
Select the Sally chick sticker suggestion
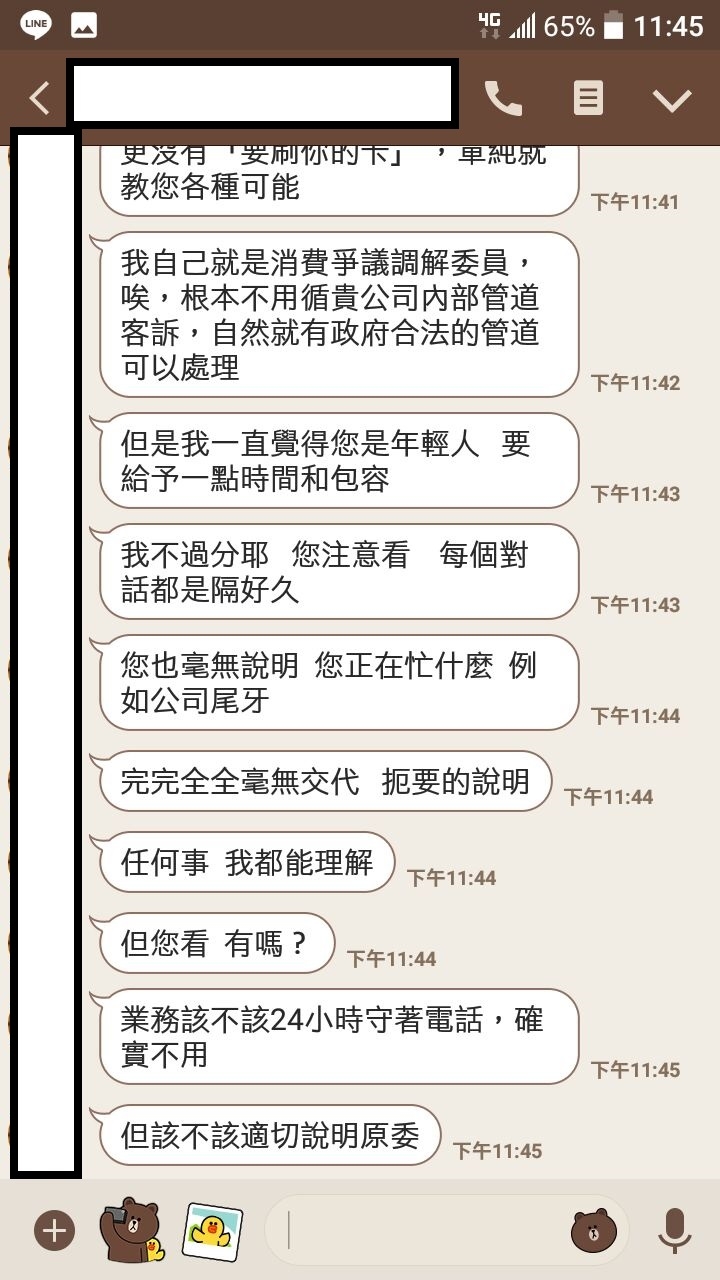pos(212,1230)
